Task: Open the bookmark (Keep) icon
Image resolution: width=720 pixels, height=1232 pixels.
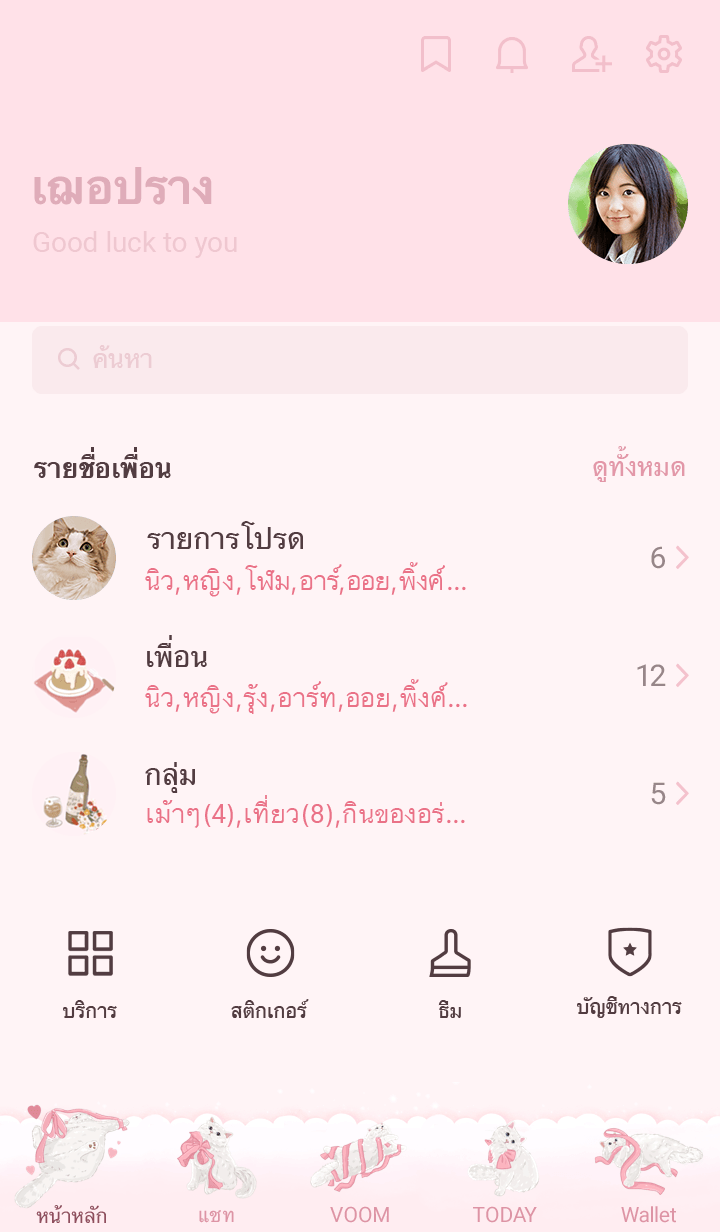Action: (x=436, y=55)
